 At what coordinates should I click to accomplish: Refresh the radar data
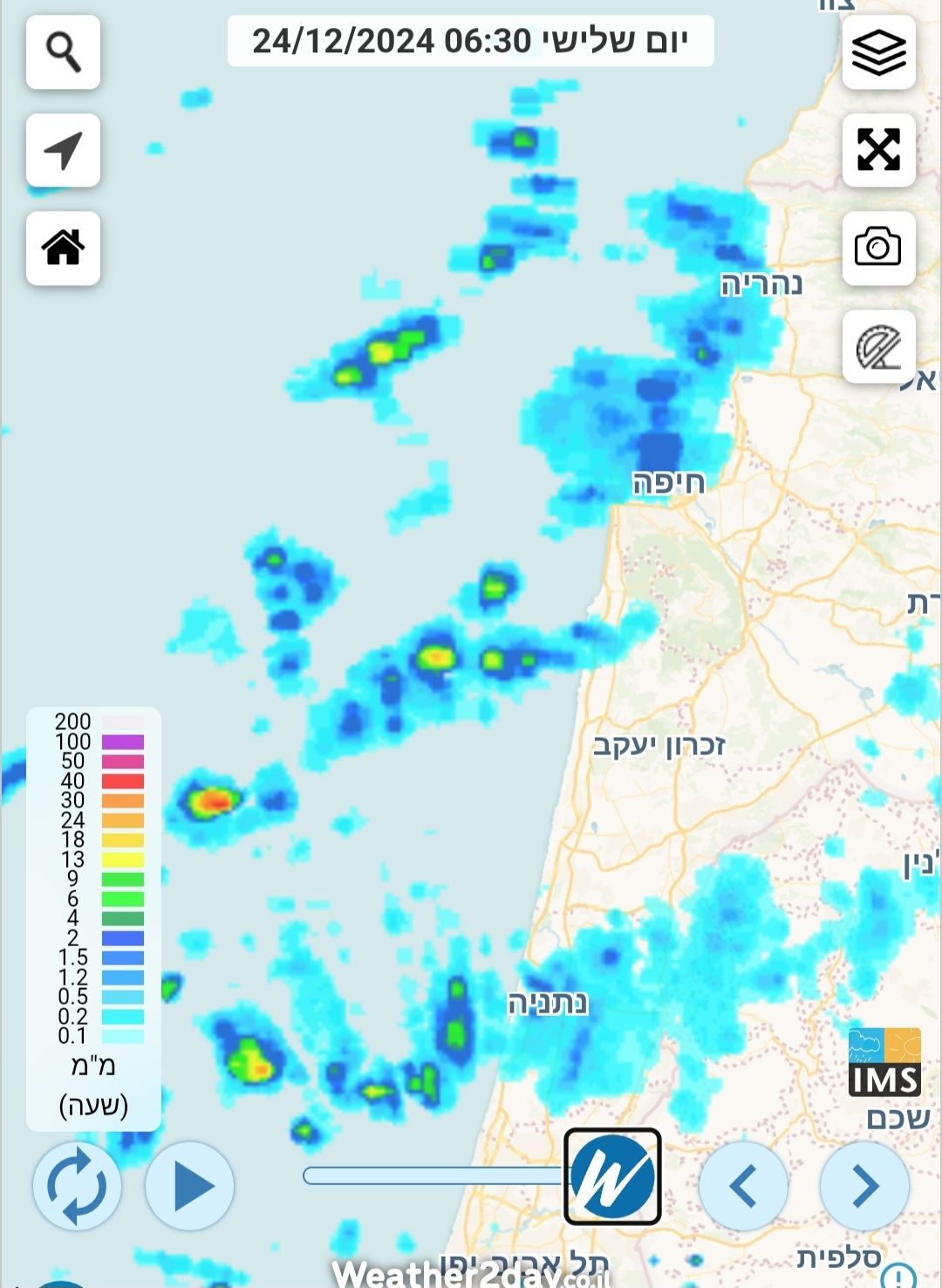click(x=77, y=1186)
